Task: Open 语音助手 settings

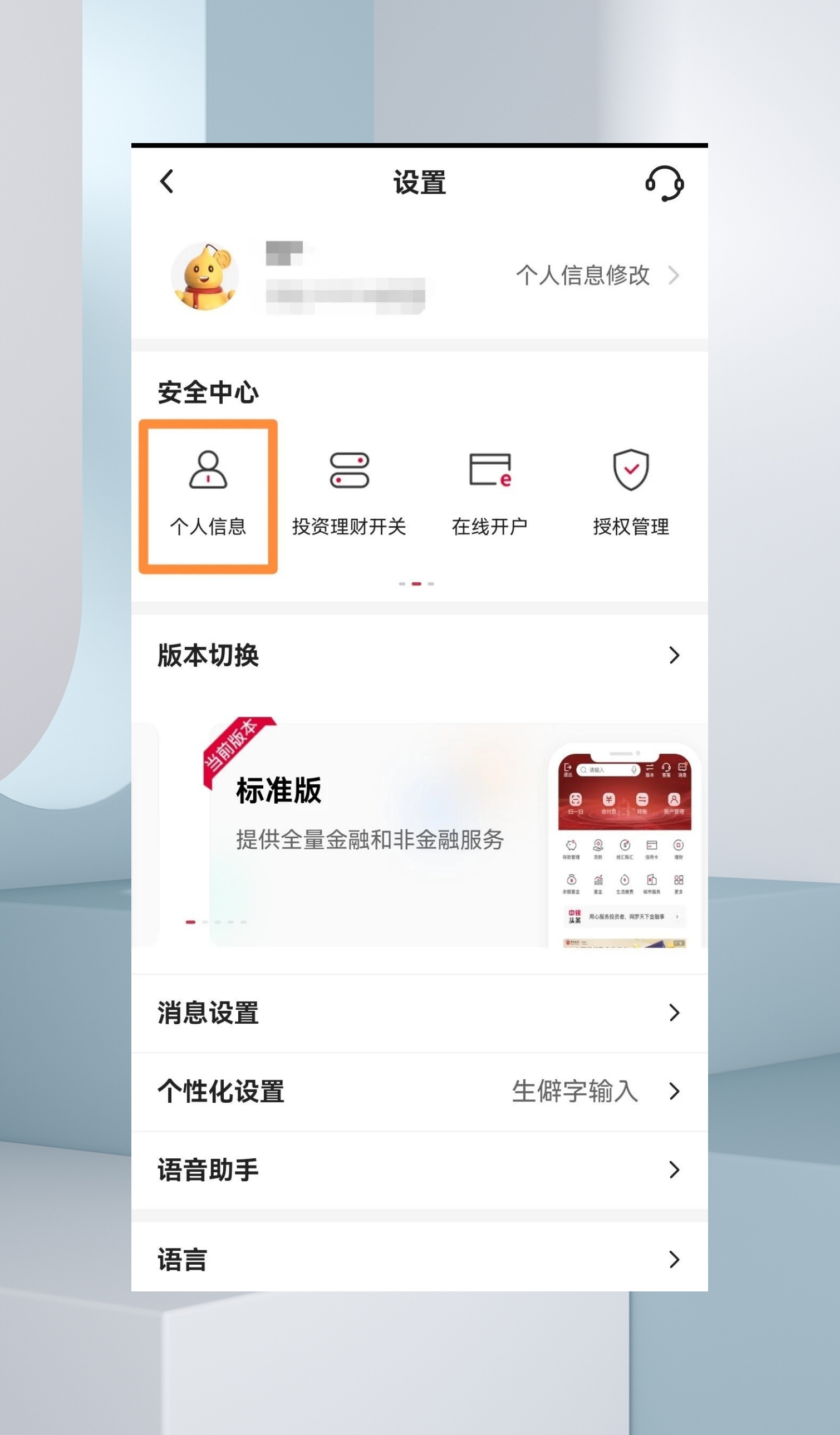Action: (419, 1170)
